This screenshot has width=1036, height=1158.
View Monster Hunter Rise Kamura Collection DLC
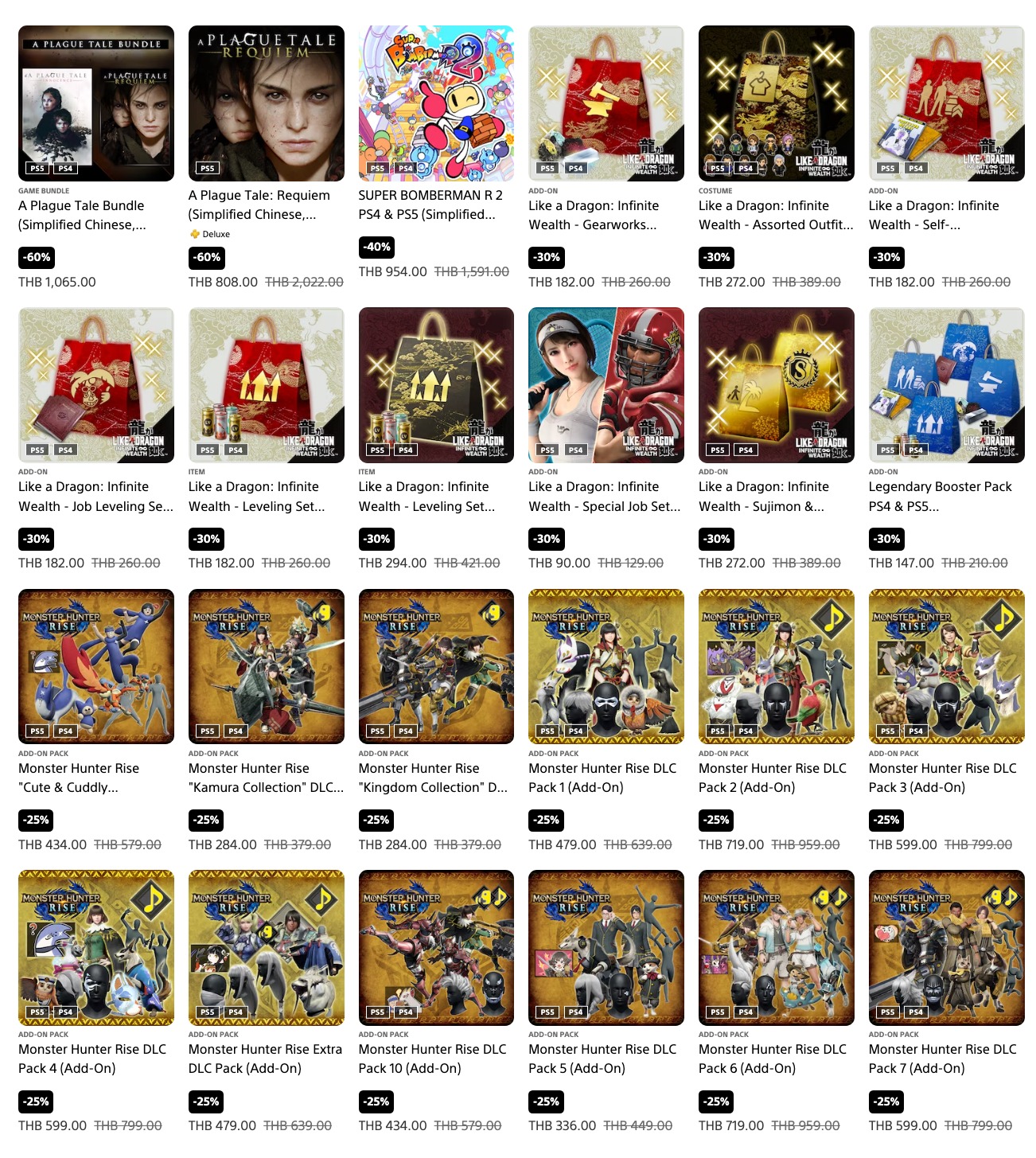tap(266, 666)
